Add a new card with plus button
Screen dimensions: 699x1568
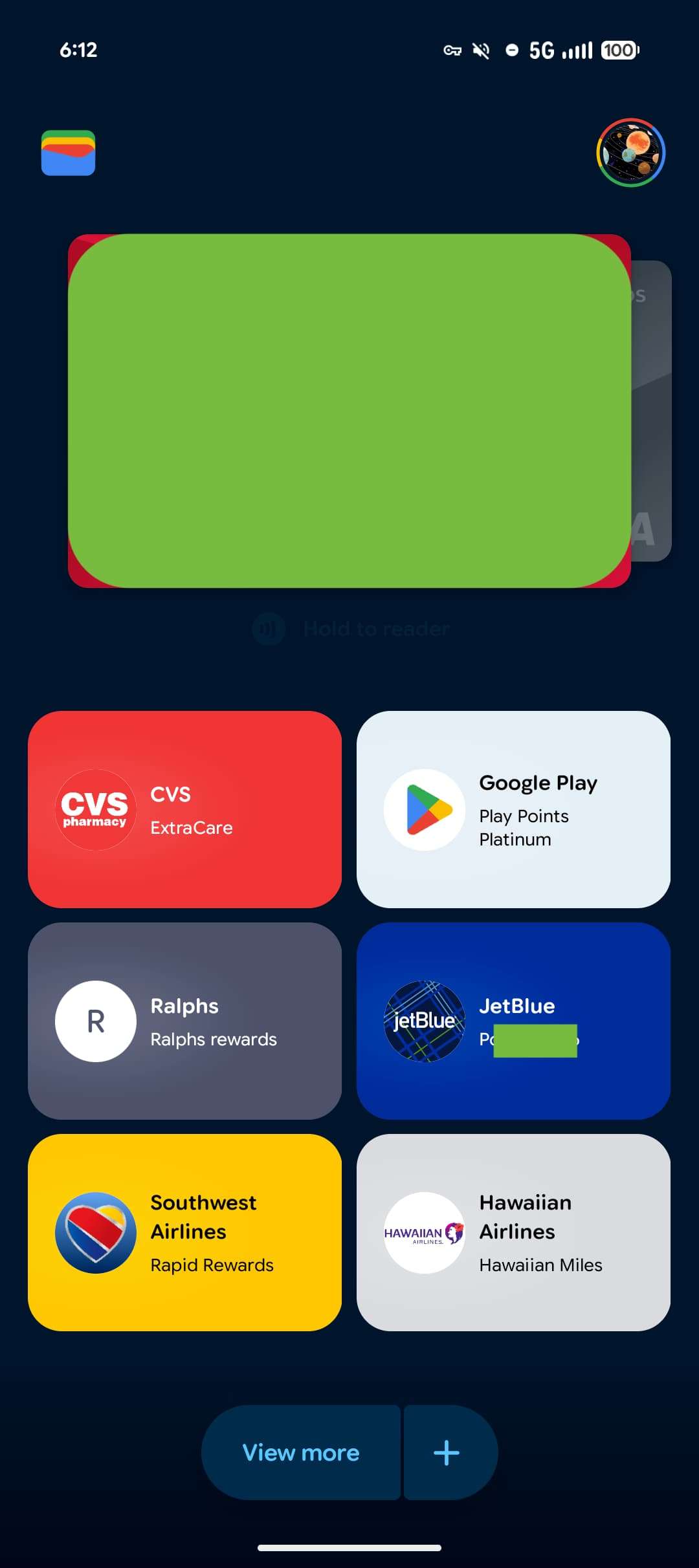[447, 1452]
